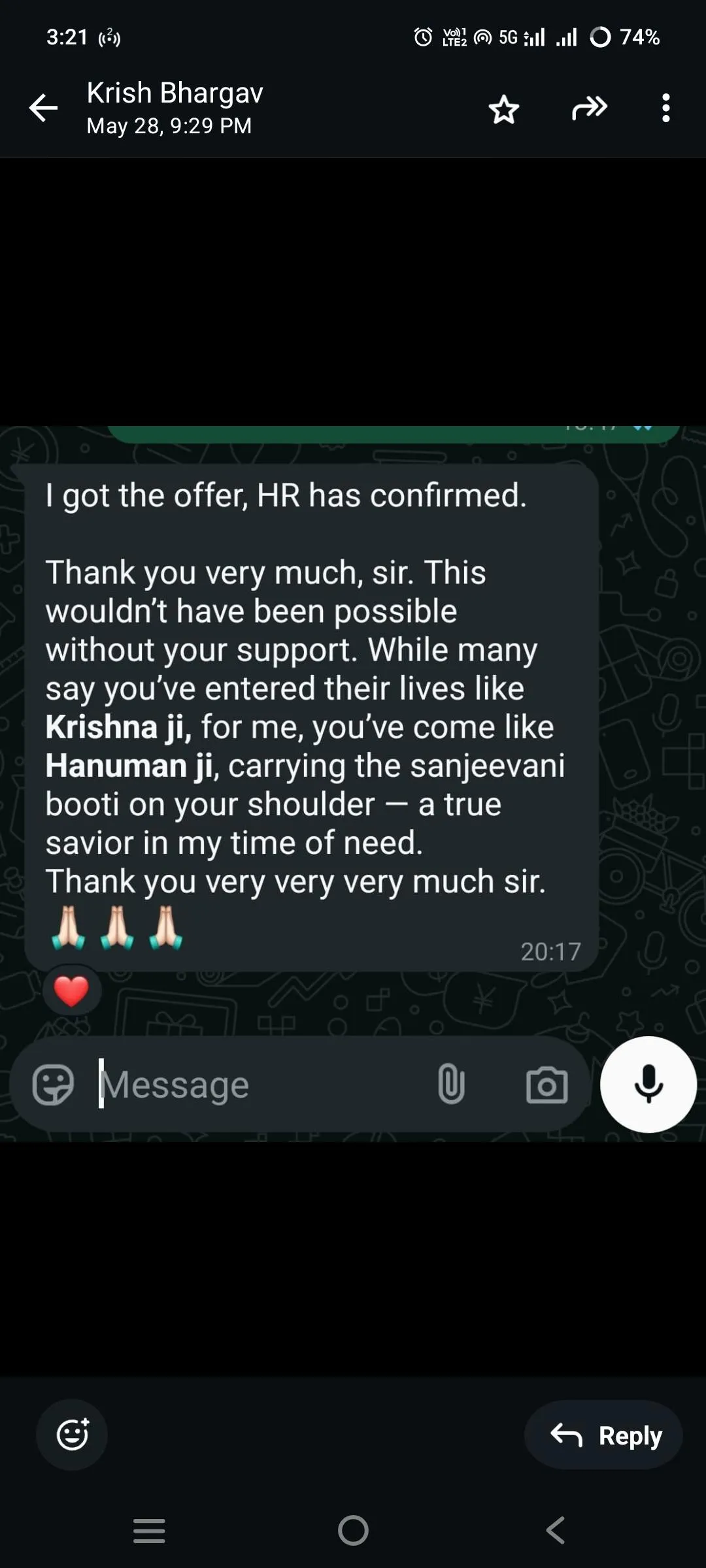Open the three-dot overflow menu
Image resolution: width=706 pixels, height=1568 pixels.
click(665, 108)
